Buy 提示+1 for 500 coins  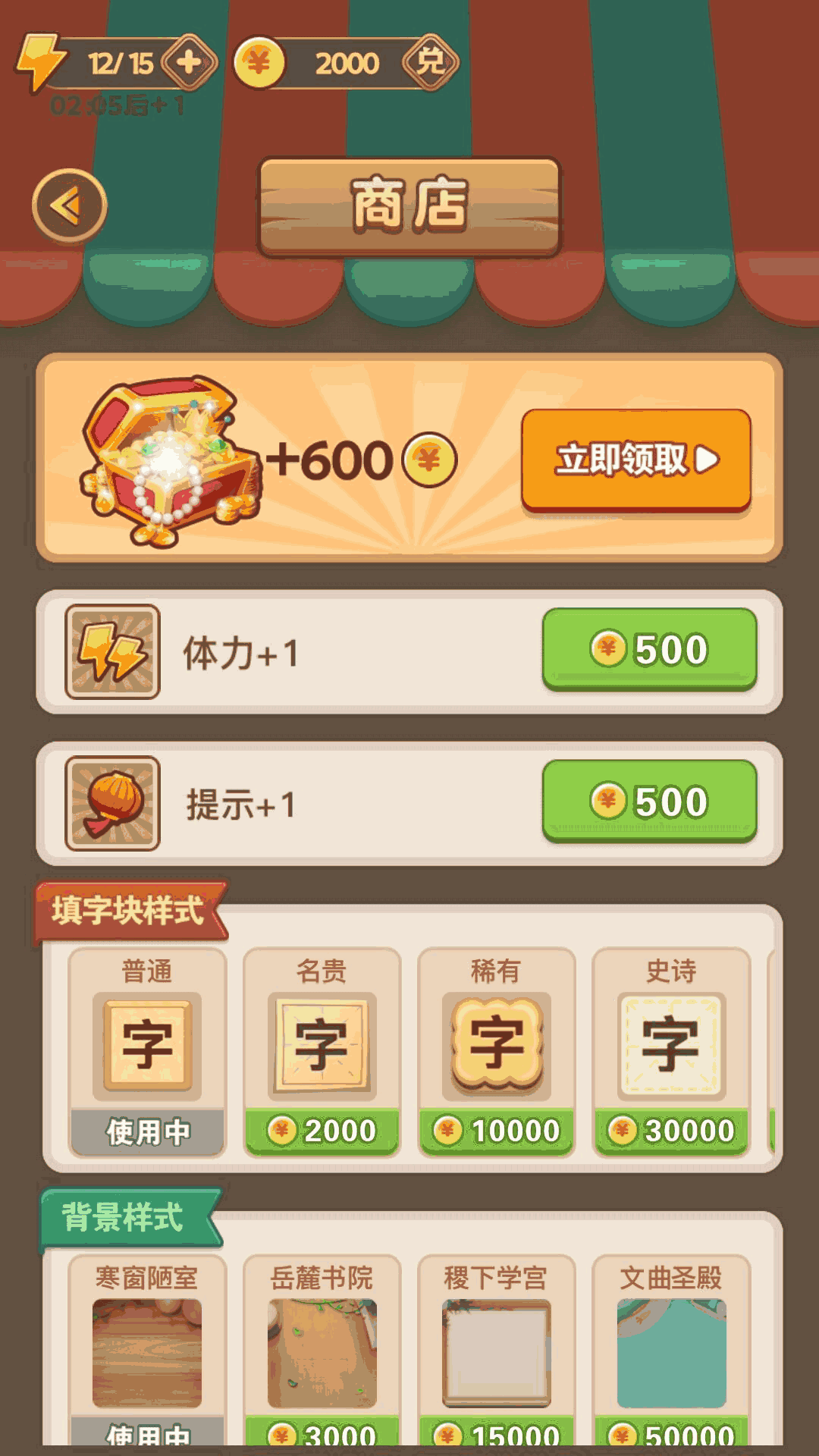[x=649, y=801]
